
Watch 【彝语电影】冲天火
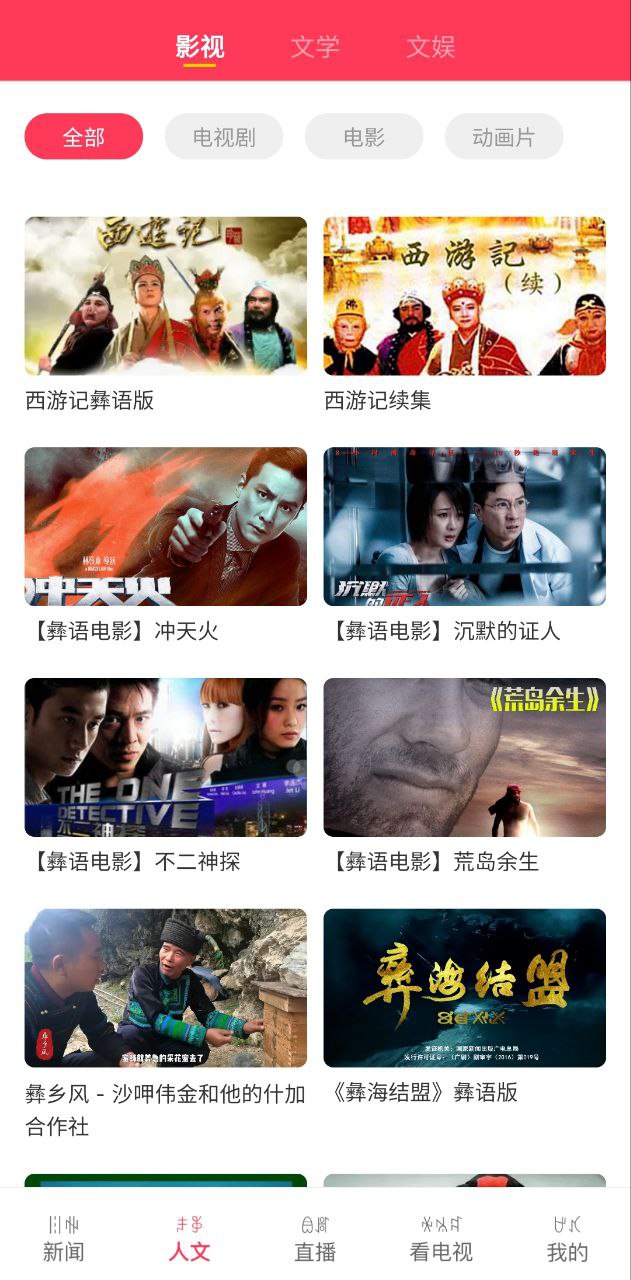click(166, 526)
